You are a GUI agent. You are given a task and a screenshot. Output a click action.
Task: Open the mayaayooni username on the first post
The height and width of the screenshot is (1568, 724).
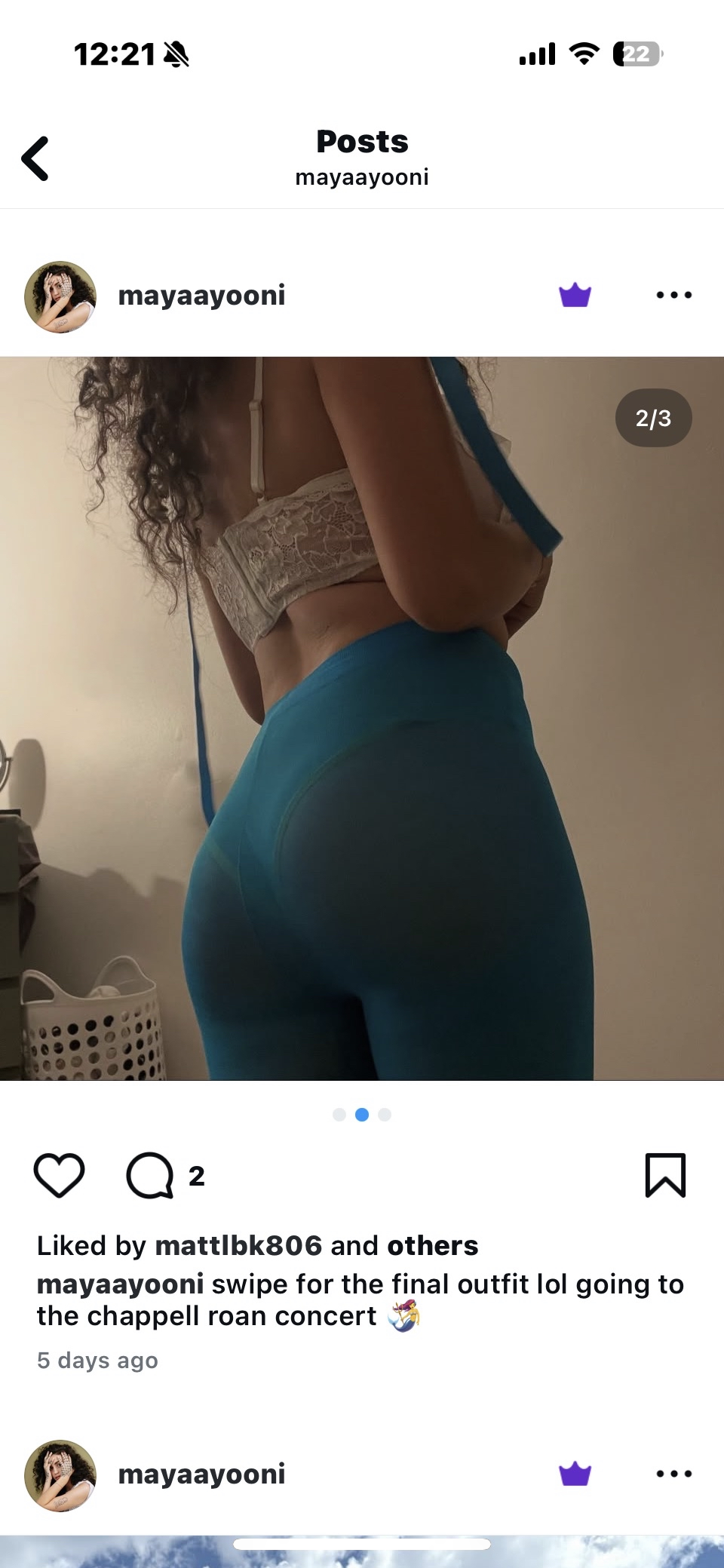pos(201,296)
